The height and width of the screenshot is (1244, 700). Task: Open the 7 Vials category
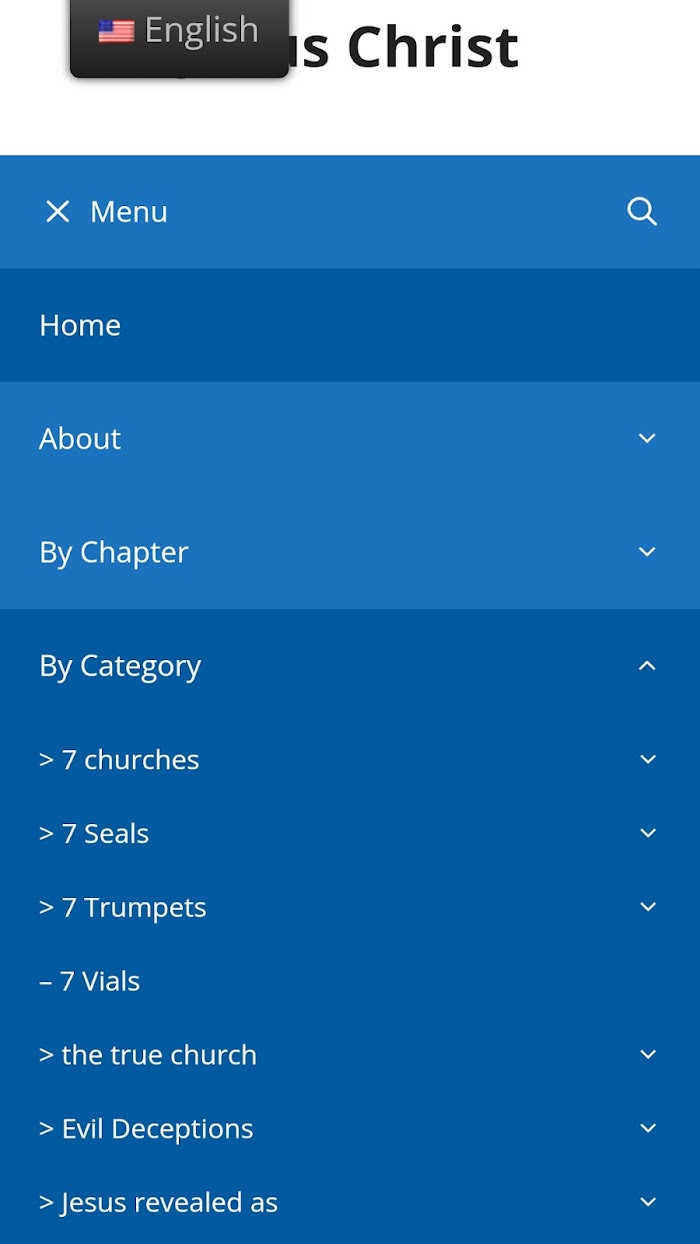tap(90, 981)
